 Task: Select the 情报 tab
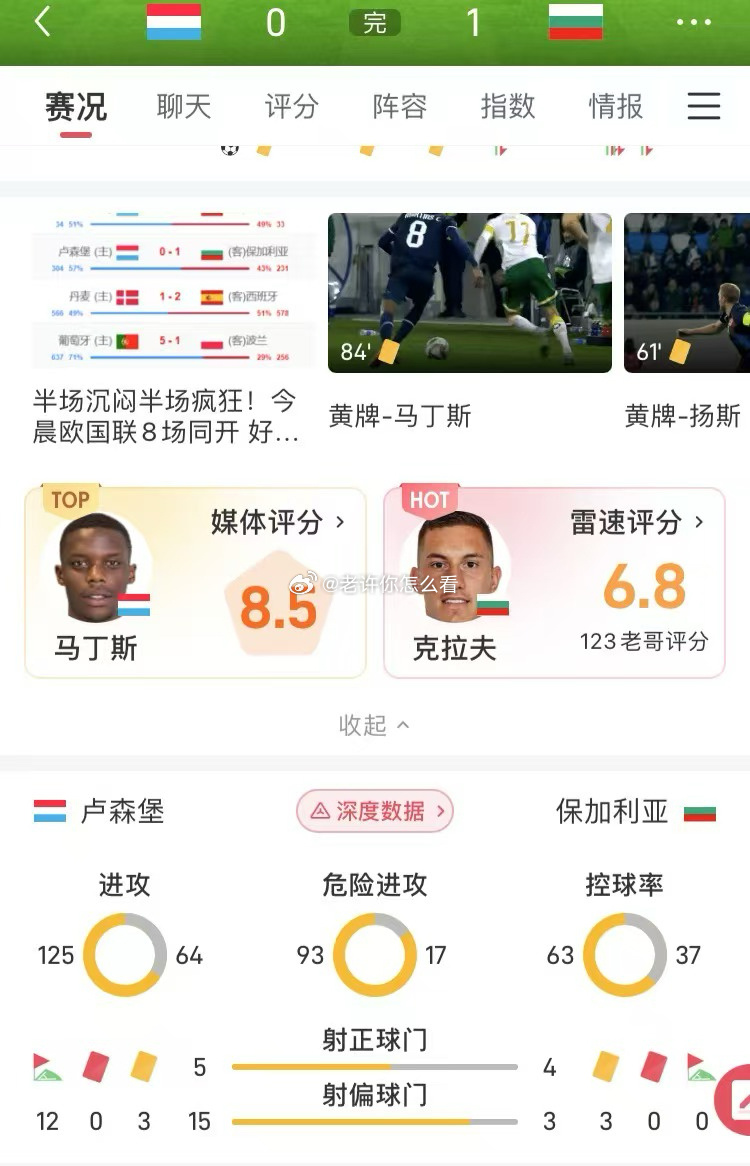[x=617, y=103]
